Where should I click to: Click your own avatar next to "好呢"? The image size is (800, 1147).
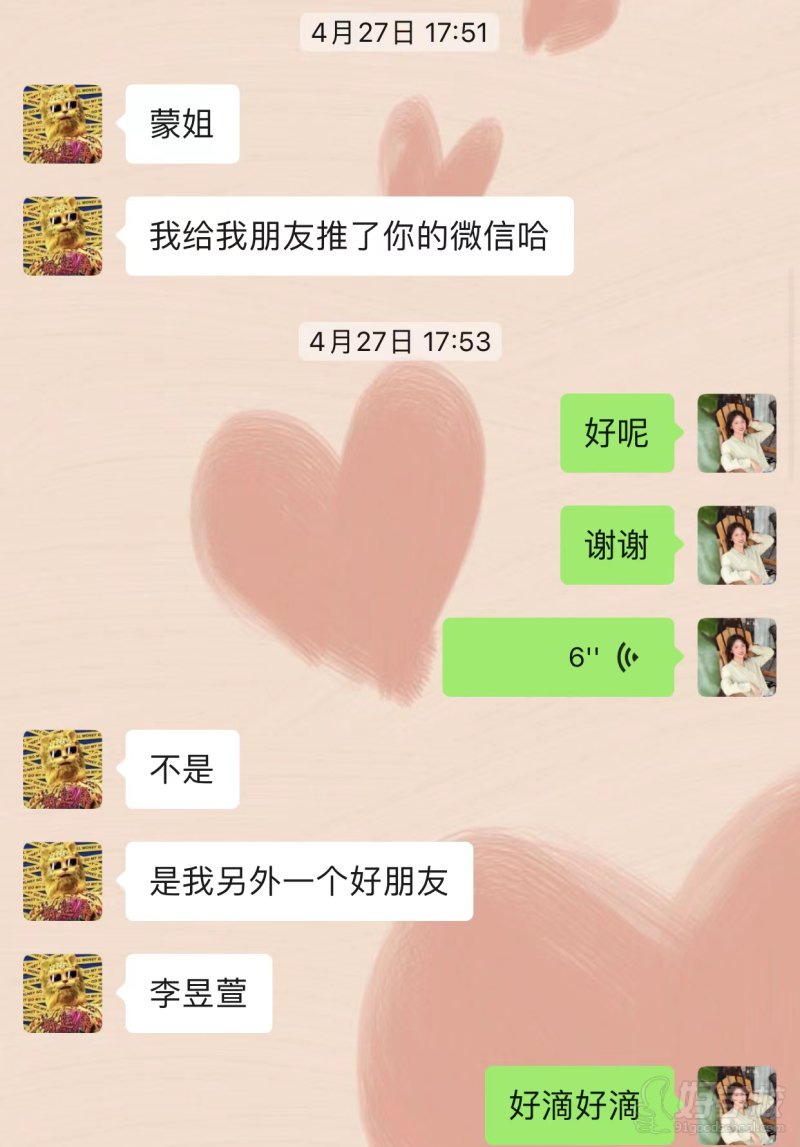[737, 434]
